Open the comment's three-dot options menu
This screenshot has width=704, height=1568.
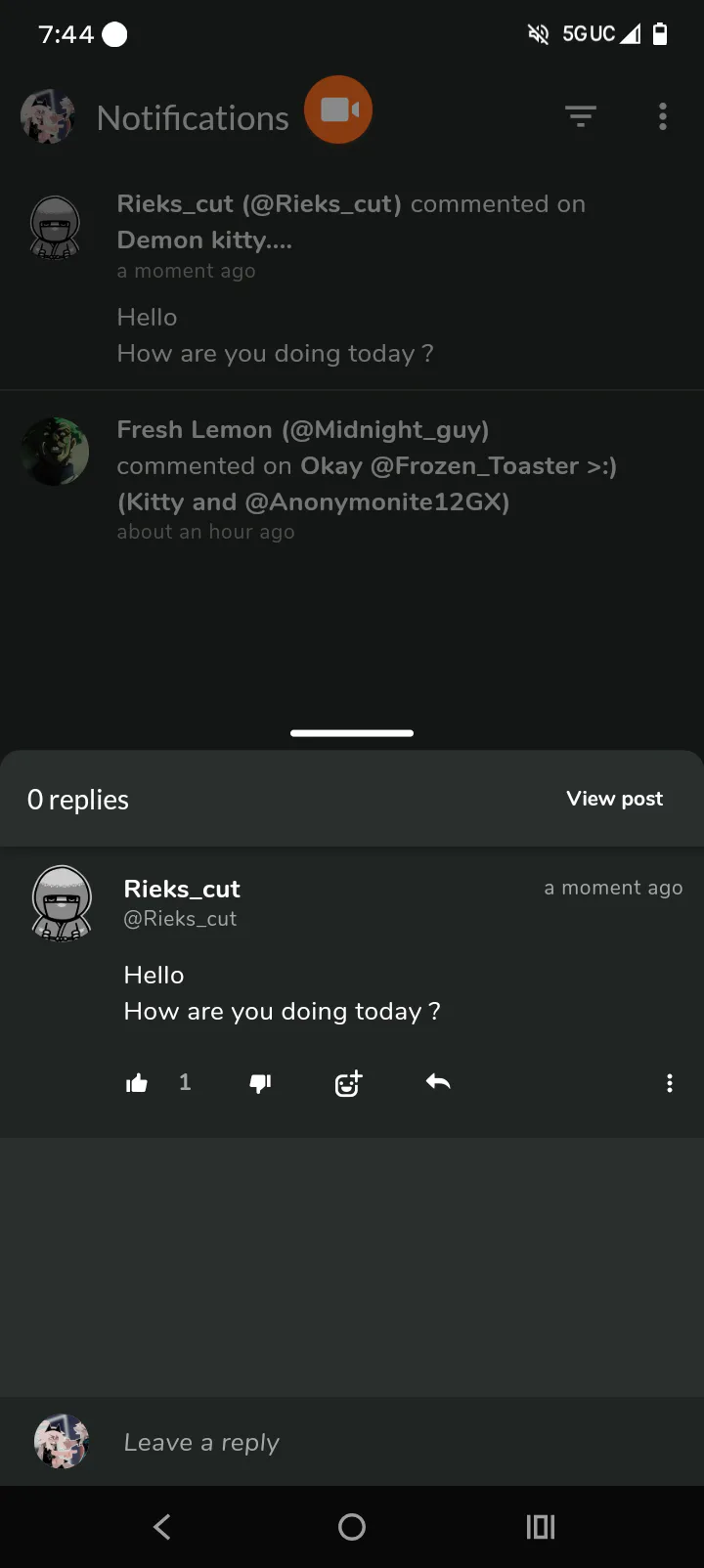coord(670,1082)
